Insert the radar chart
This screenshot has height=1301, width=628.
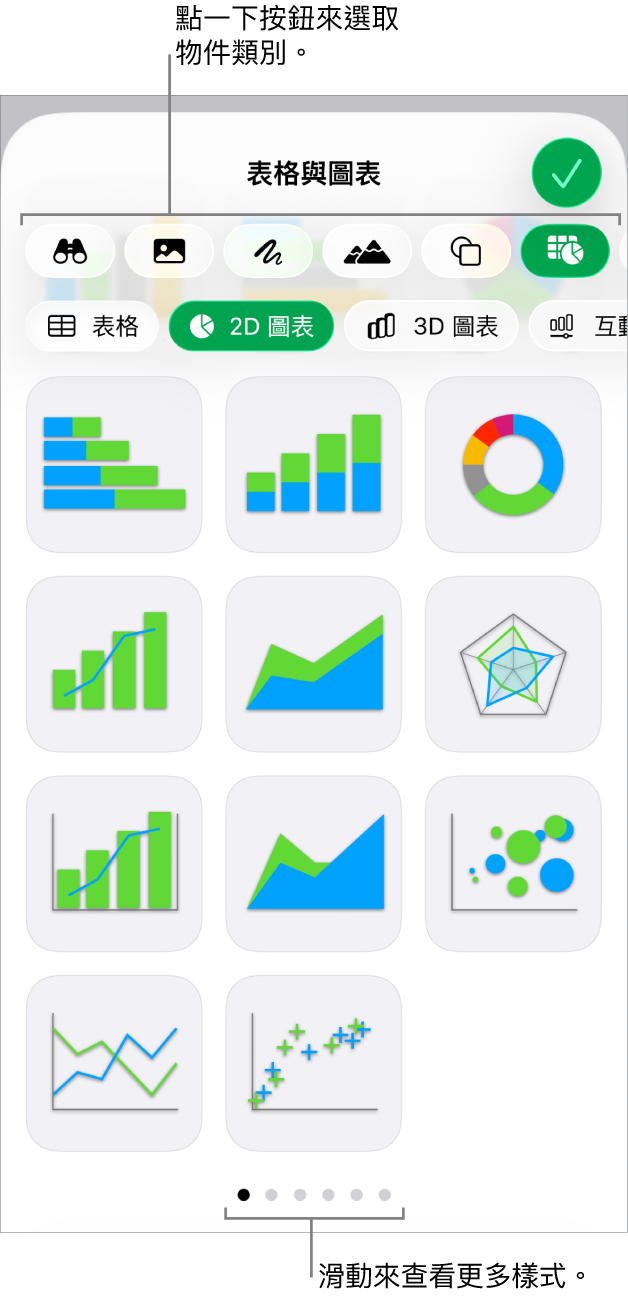coord(513,664)
